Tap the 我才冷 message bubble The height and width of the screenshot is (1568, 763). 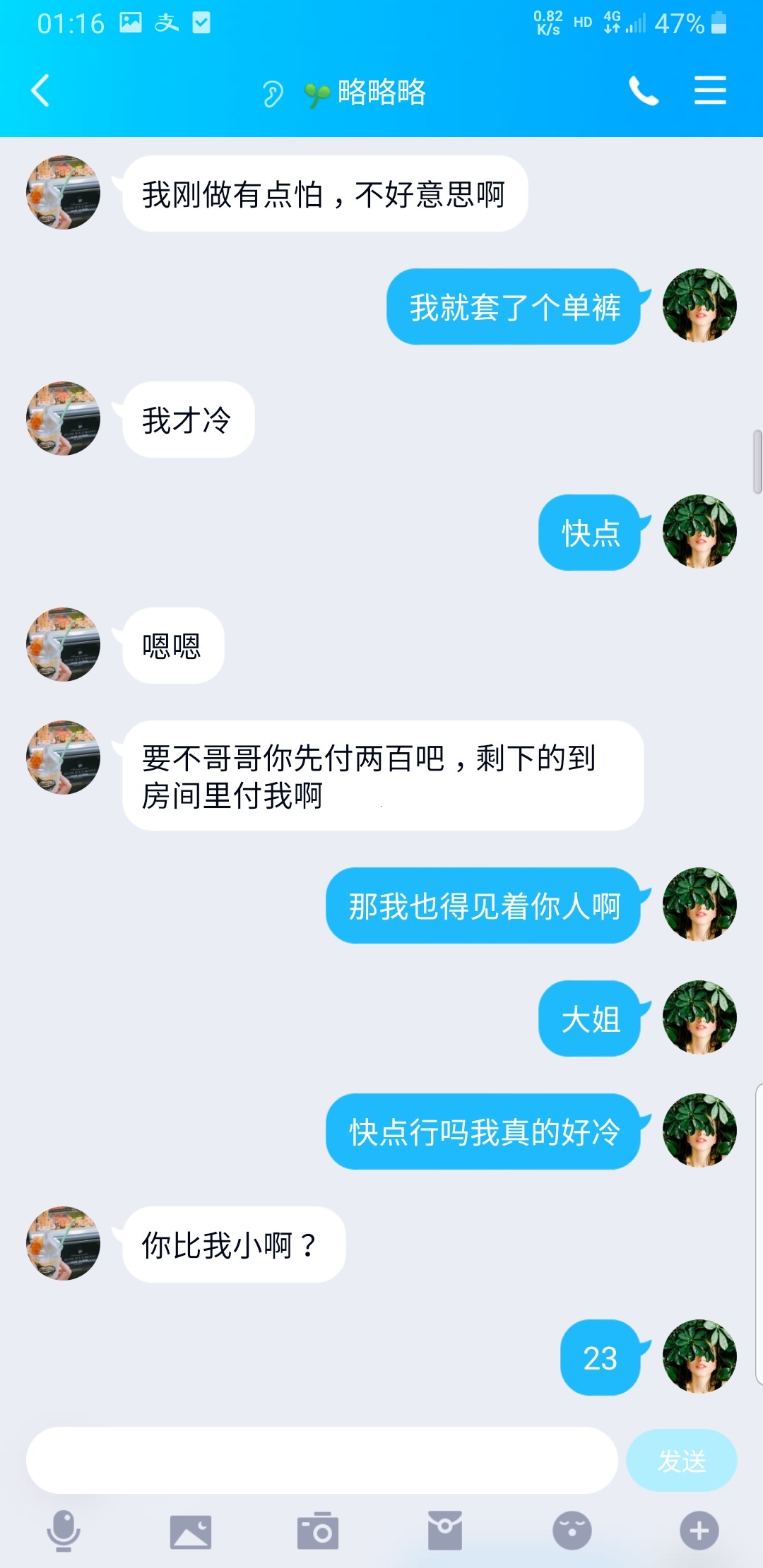[189, 420]
